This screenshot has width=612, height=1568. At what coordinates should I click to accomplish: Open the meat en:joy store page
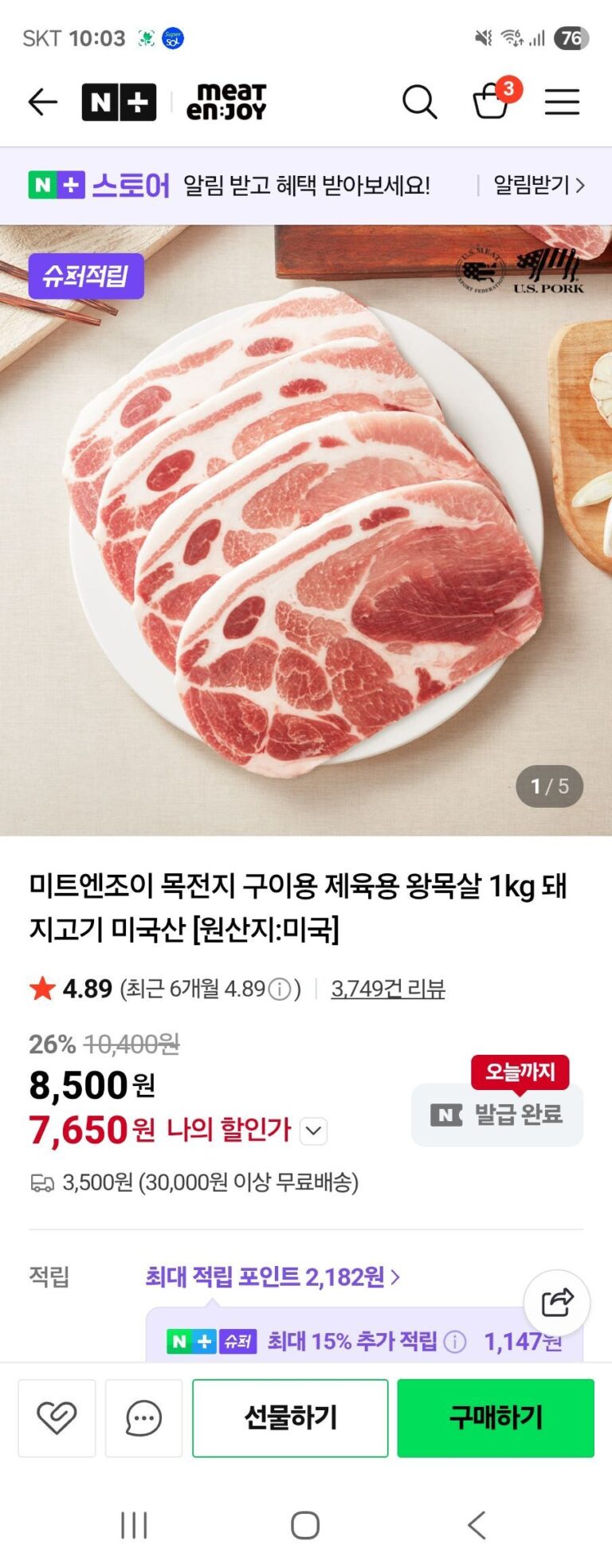click(226, 102)
